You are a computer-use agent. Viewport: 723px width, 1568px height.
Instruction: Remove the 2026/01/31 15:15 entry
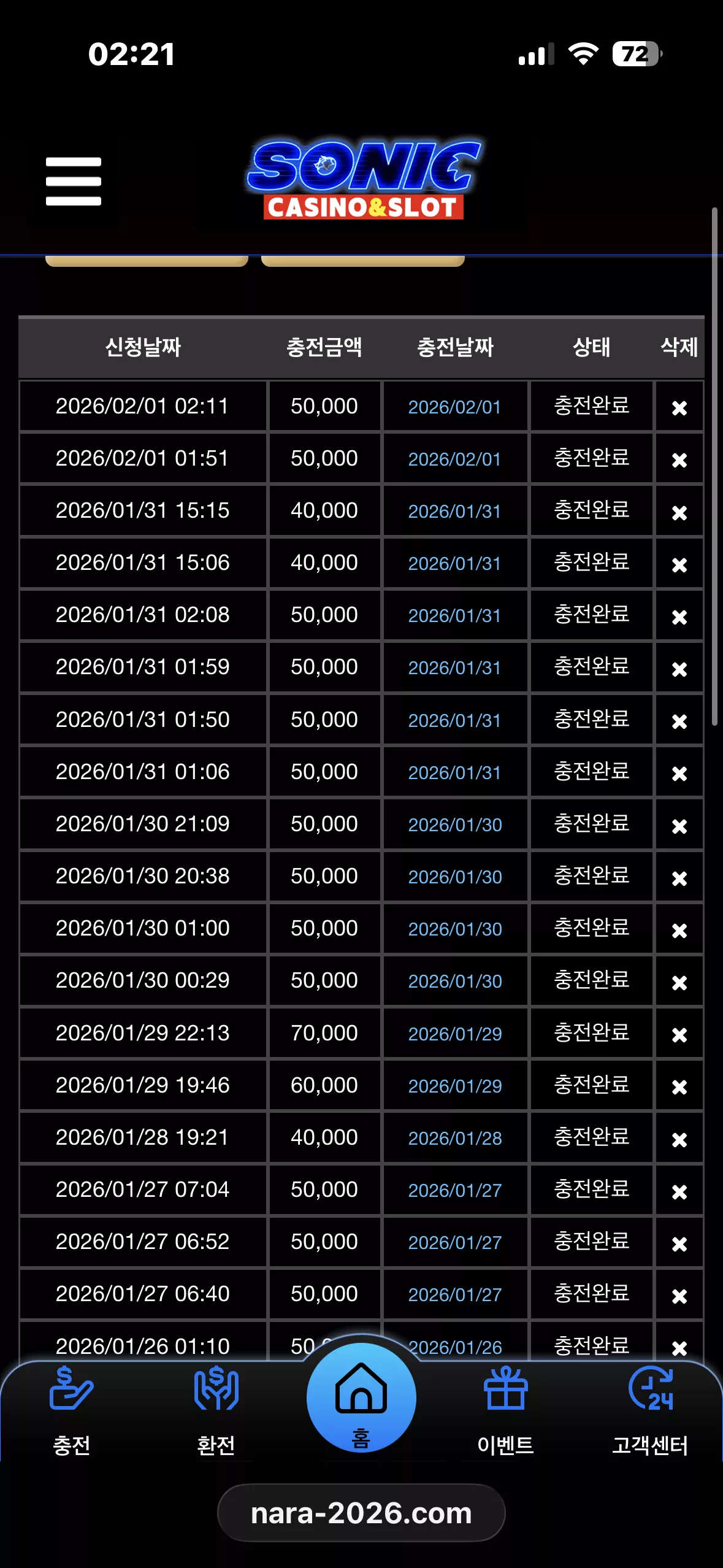click(x=679, y=512)
